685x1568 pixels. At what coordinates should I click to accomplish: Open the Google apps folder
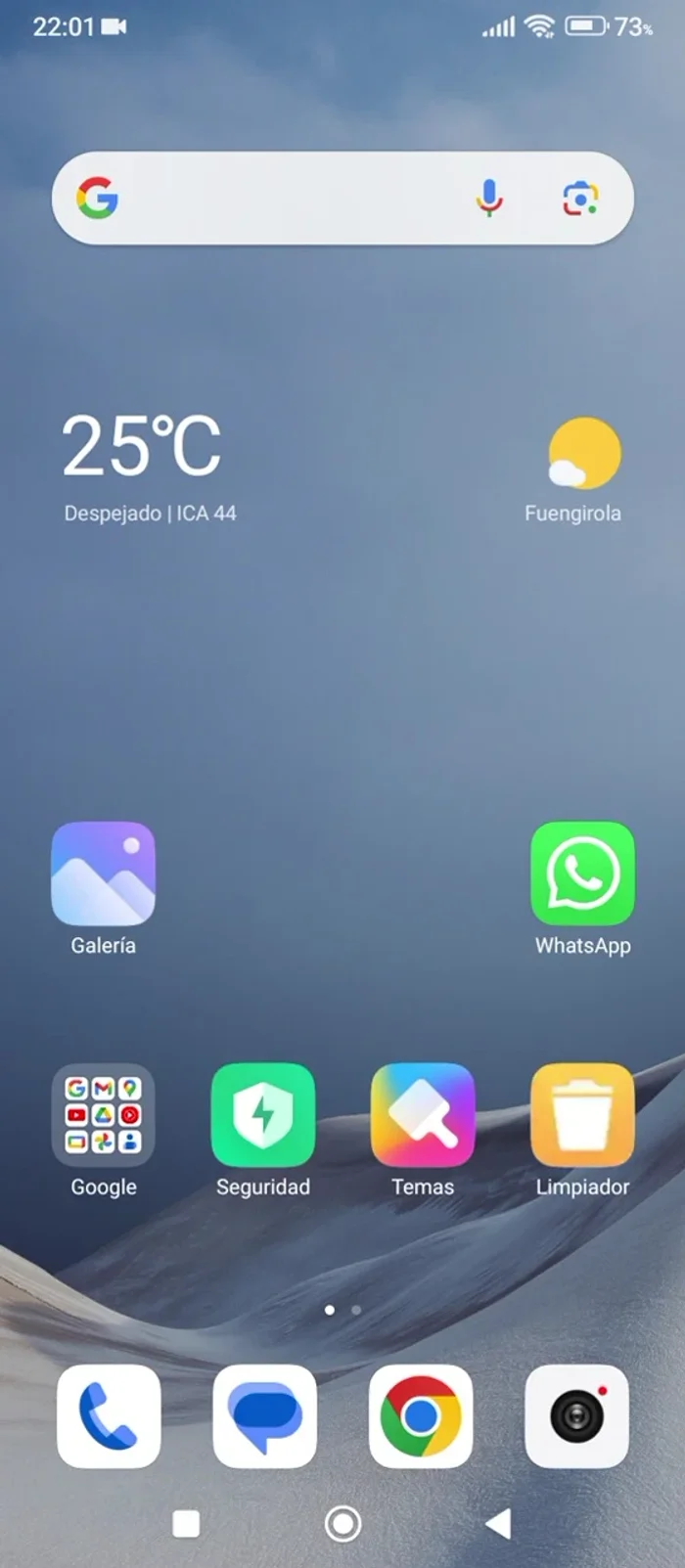point(104,1115)
